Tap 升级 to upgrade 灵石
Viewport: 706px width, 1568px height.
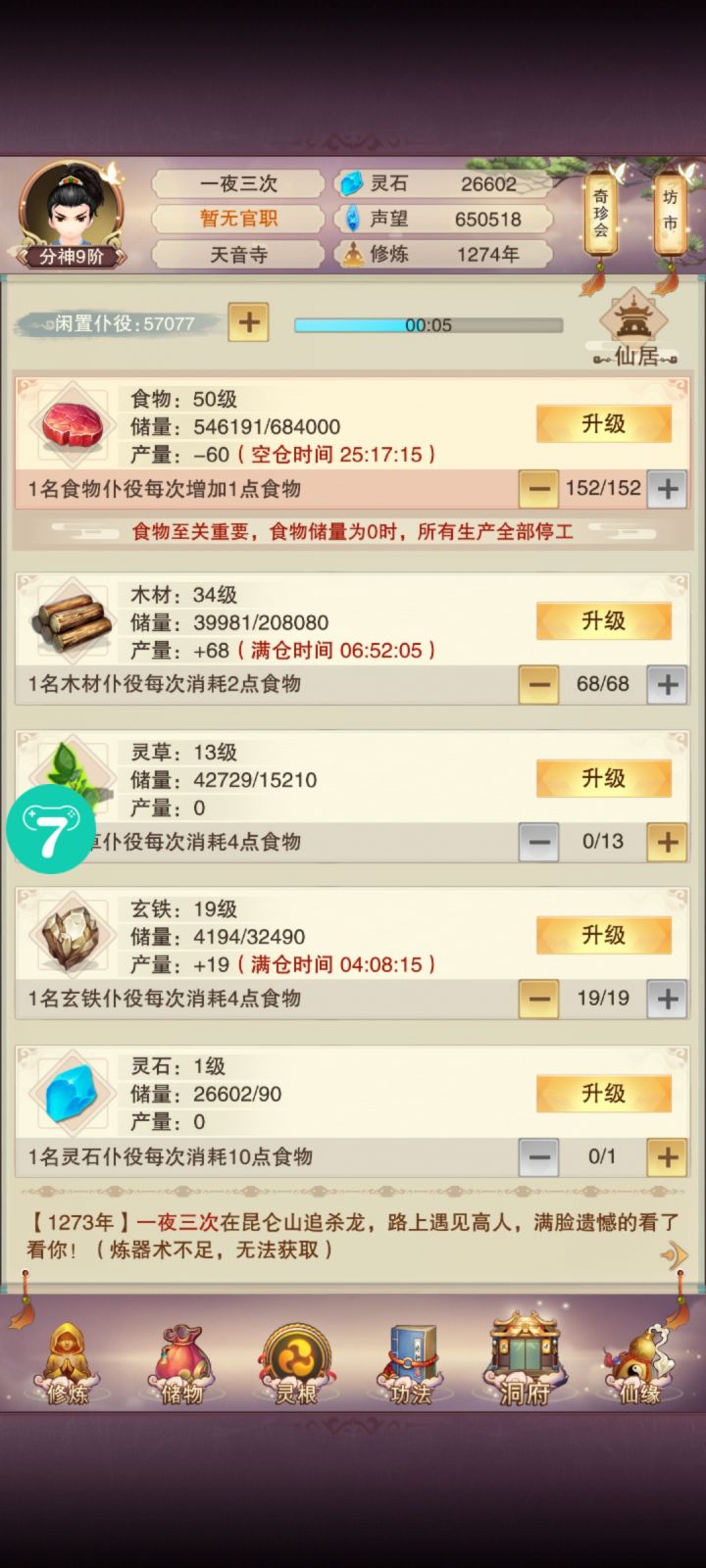point(603,1093)
